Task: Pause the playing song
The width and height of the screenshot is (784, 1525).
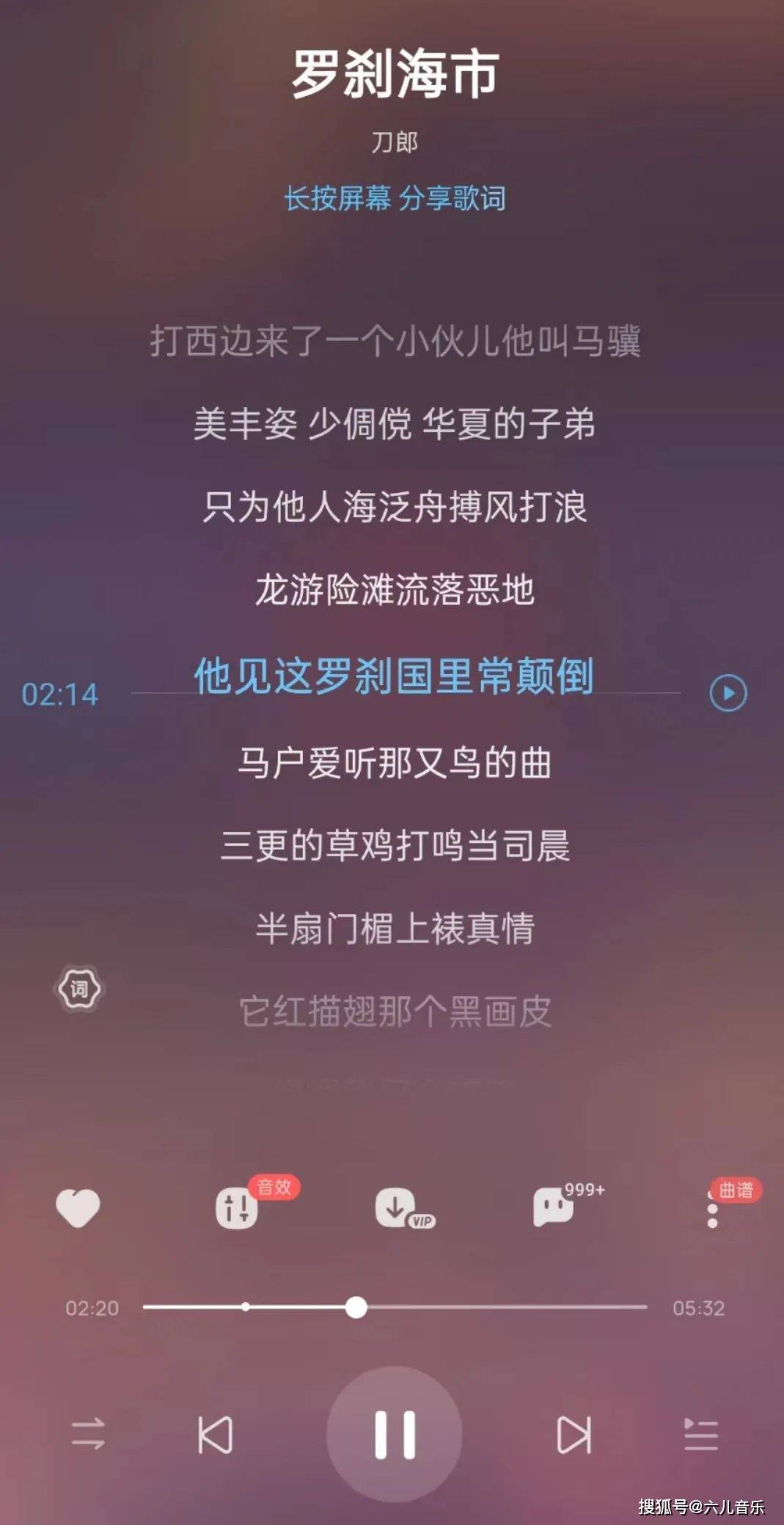Action: 394,1433
